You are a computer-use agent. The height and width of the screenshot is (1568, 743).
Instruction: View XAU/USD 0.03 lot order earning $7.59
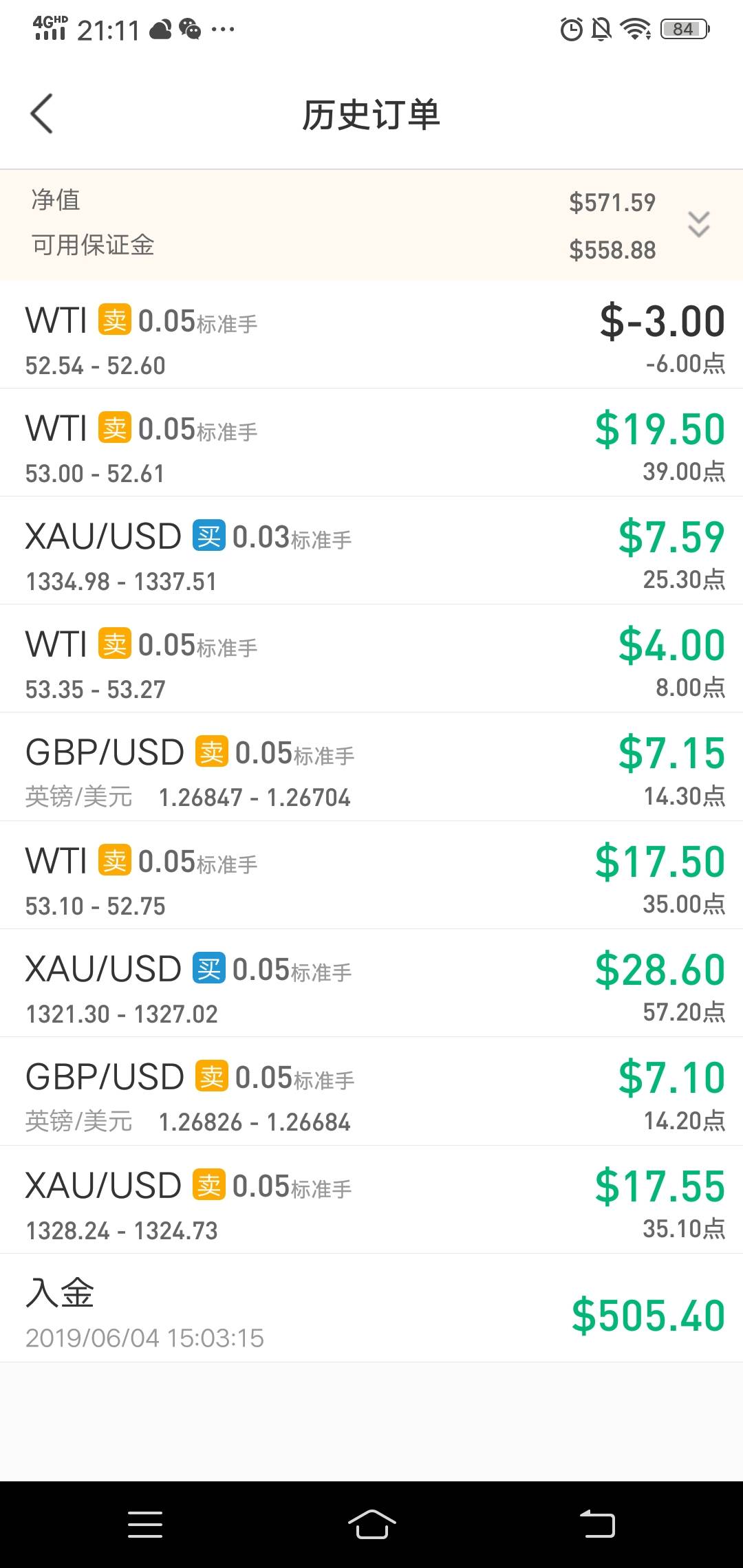tap(371, 551)
